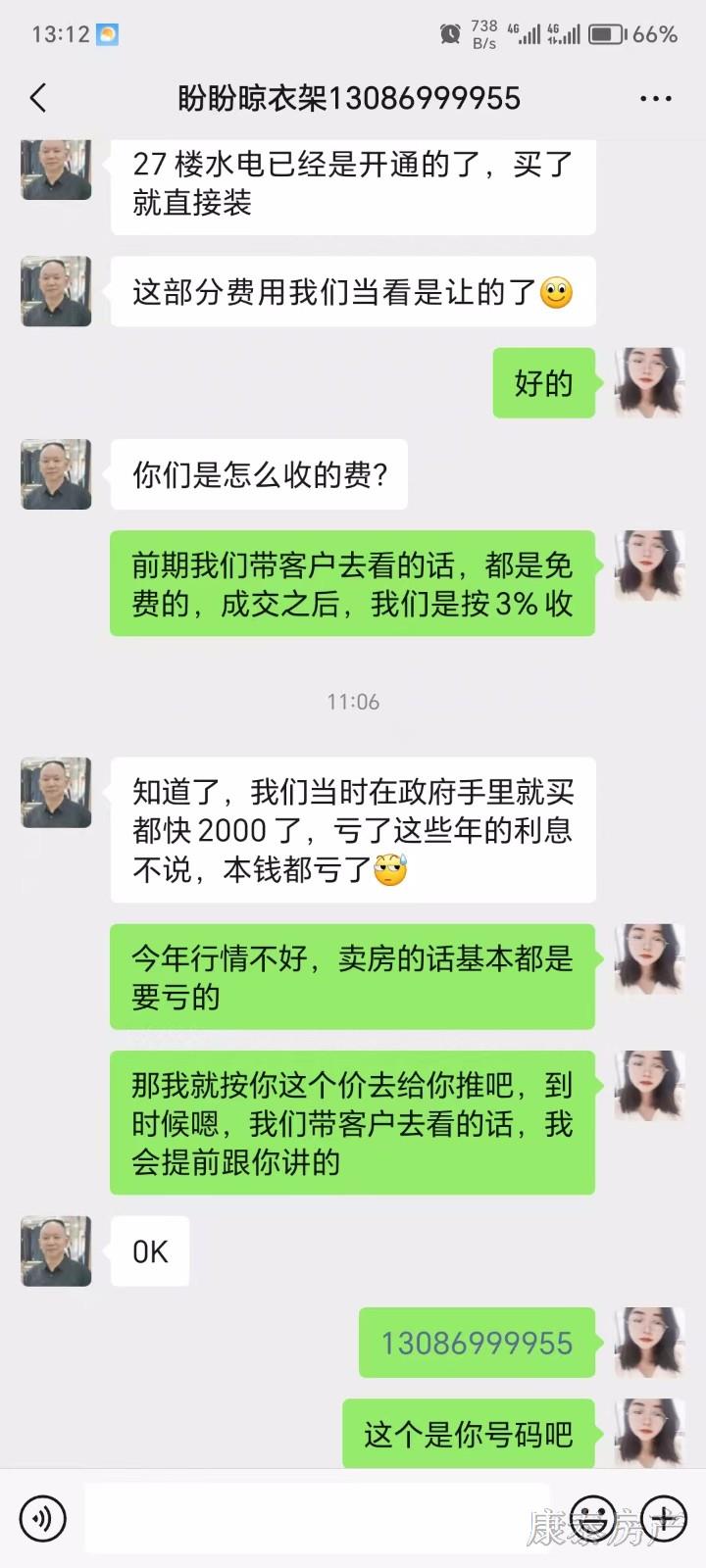Image resolution: width=706 pixels, height=1568 pixels.
Task: Go back to the chat list
Action: [38, 98]
